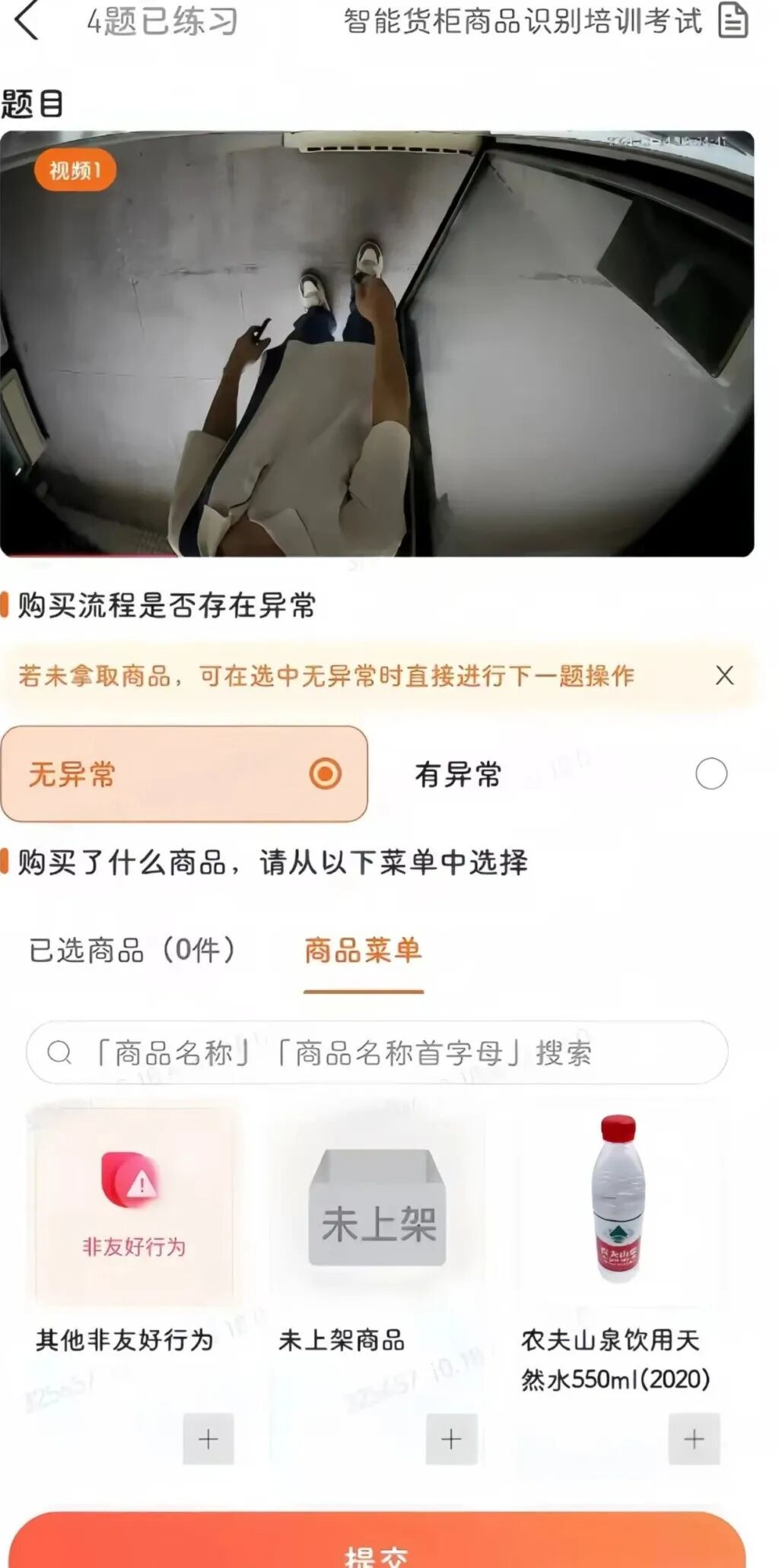Viewport: 779px width, 1568px height.
Task: Switch to the 已选商品 tab
Action: [132, 951]
